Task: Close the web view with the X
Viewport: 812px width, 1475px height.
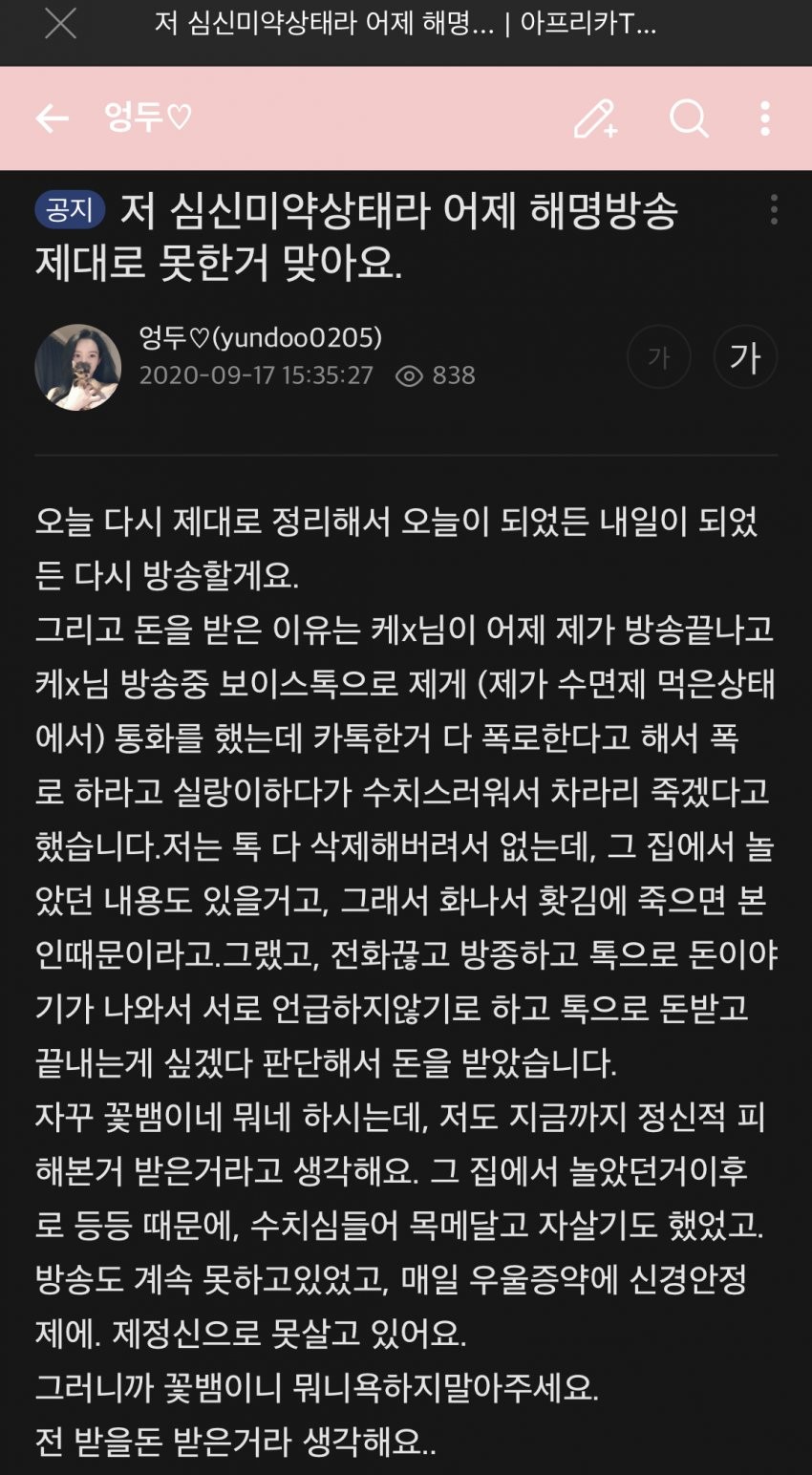Action: coord(60,25)
